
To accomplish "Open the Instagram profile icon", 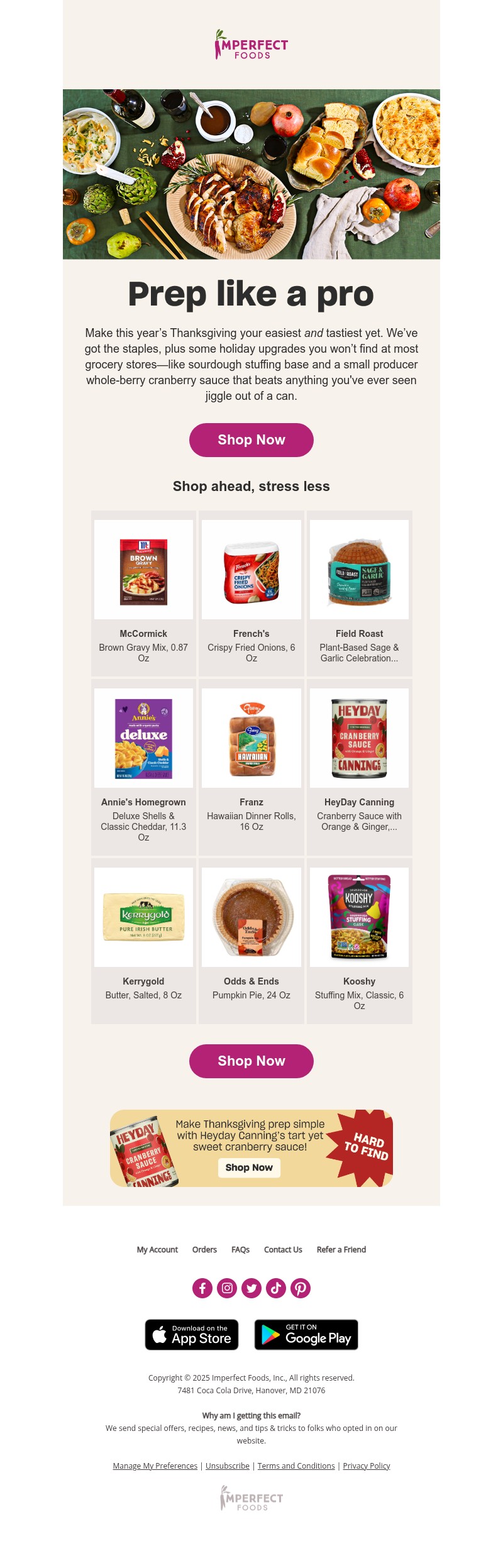I will click(x=227, y=1288).
